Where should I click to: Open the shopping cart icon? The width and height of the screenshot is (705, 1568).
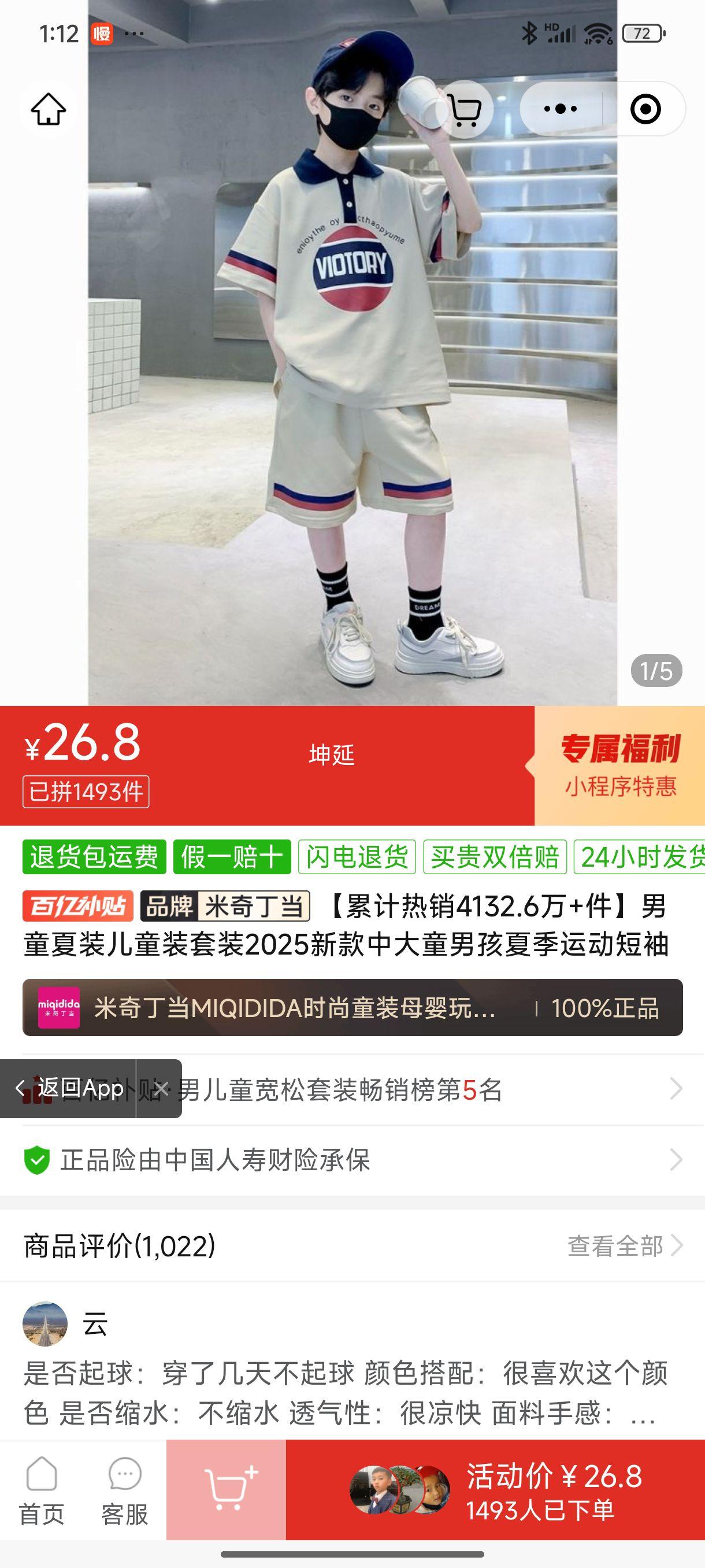point(465,110)
